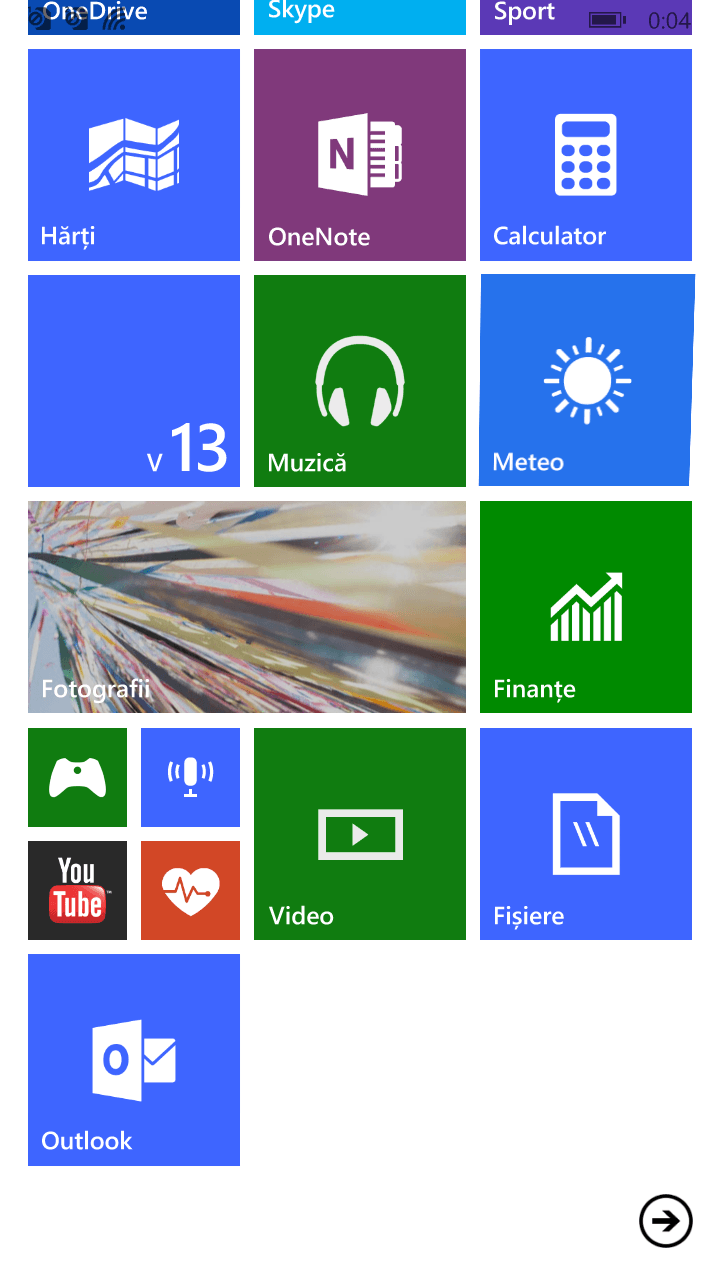Open the health heart-rate tile
The height and width of the screenshot is (1280, 720).
[190, 890]
